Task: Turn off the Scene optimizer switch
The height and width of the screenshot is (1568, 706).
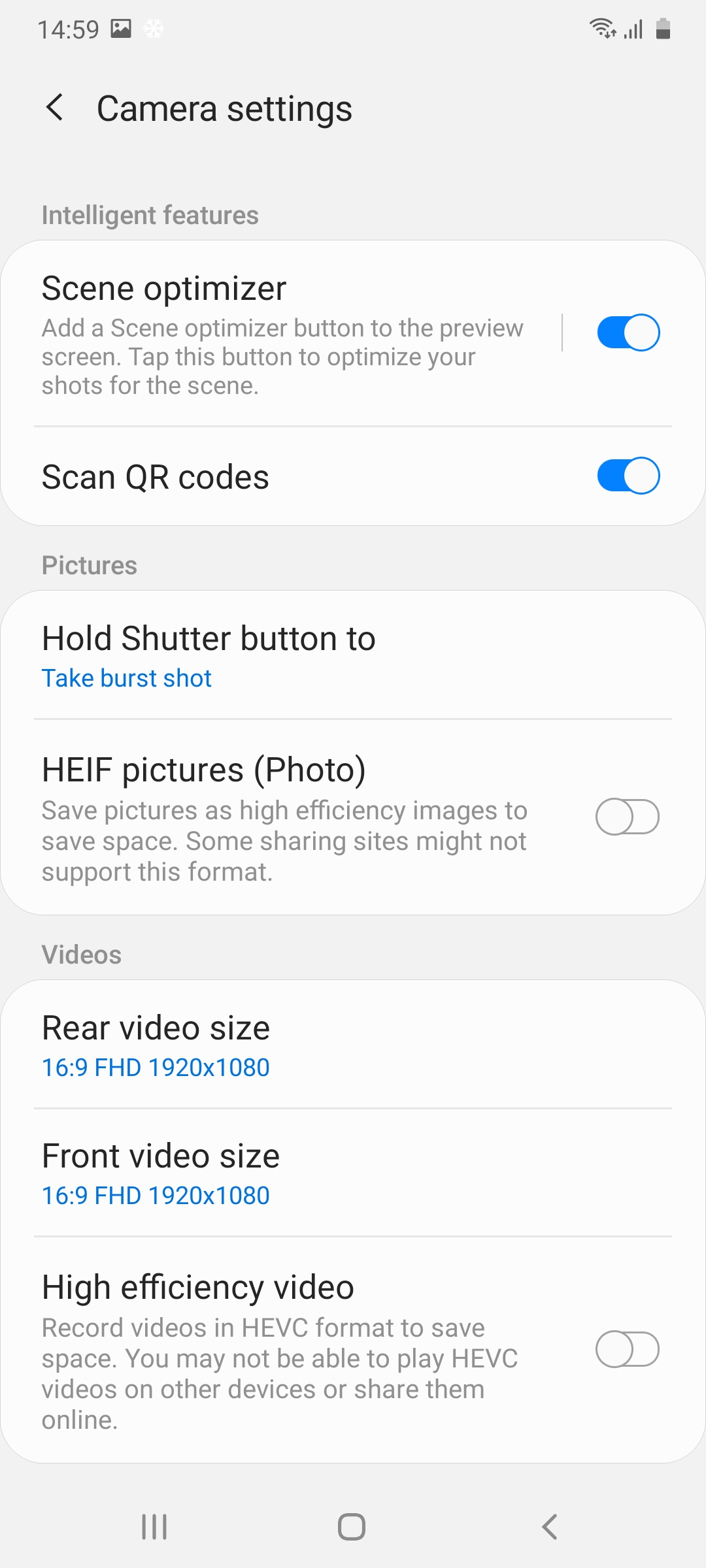Action: pyautogui.click(x=628, y=333)
